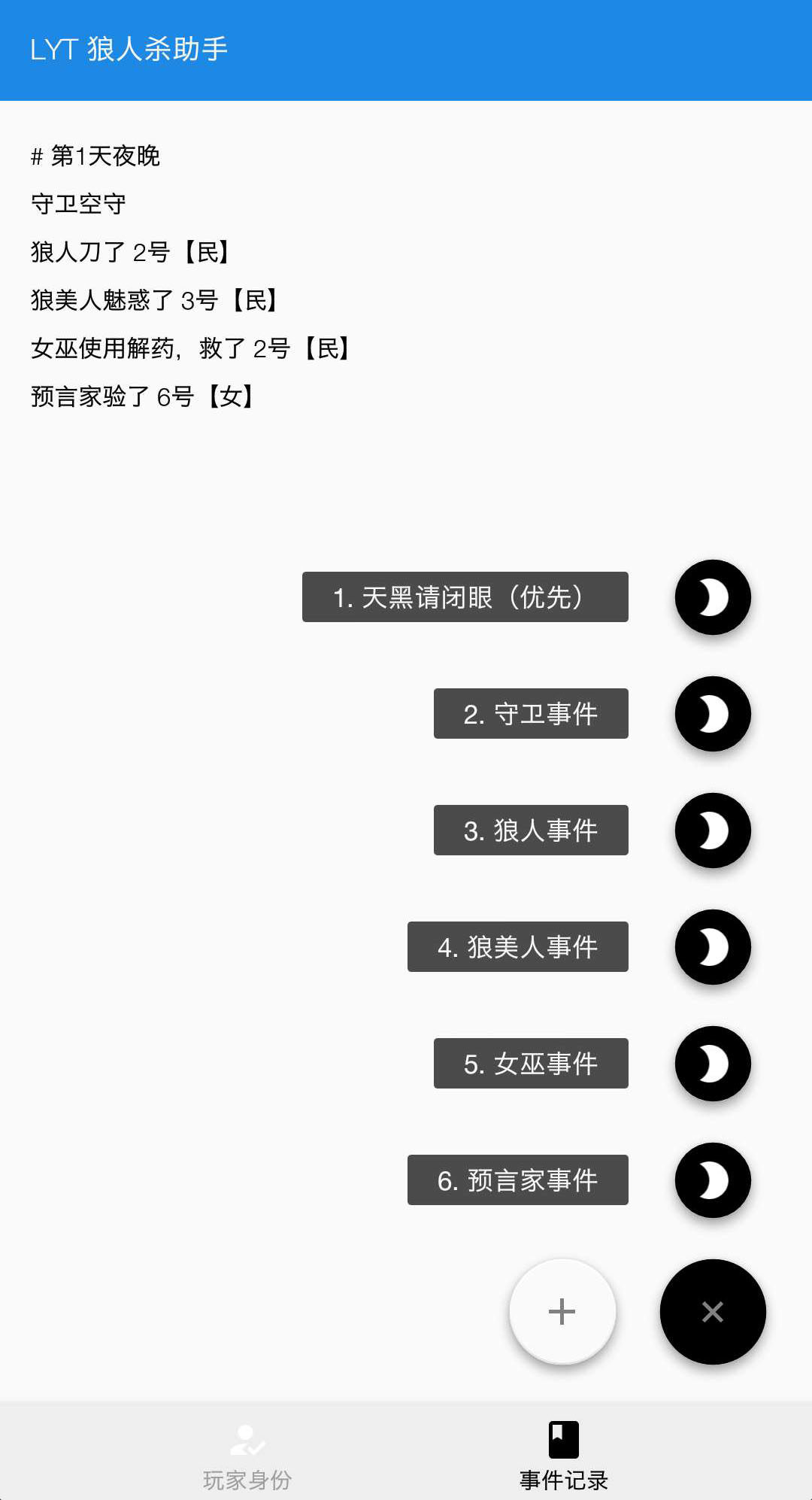Image resolution: width=812 pixels, height=1500 pixels.
Task: Select the 守卫事件 option
Action: [x=531, y=714]
